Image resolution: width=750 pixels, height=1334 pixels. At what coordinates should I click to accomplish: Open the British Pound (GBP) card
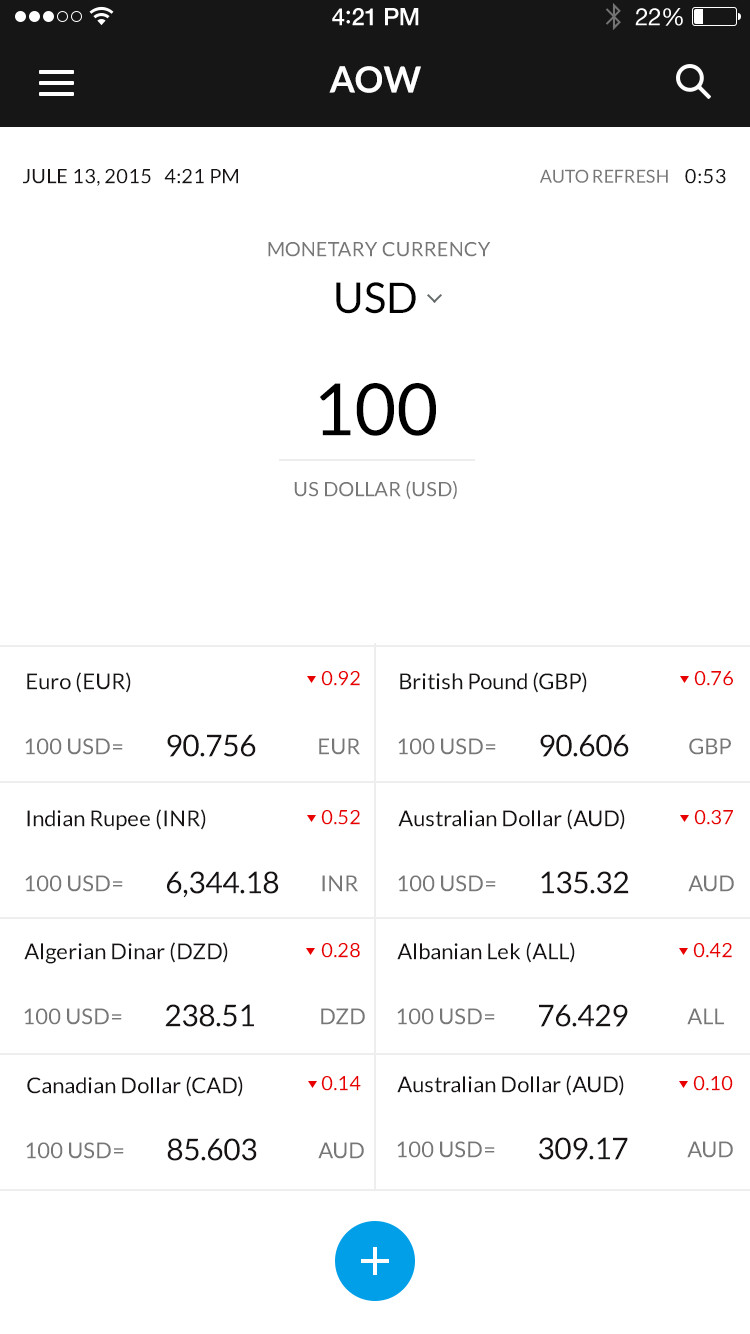point(563,714)
